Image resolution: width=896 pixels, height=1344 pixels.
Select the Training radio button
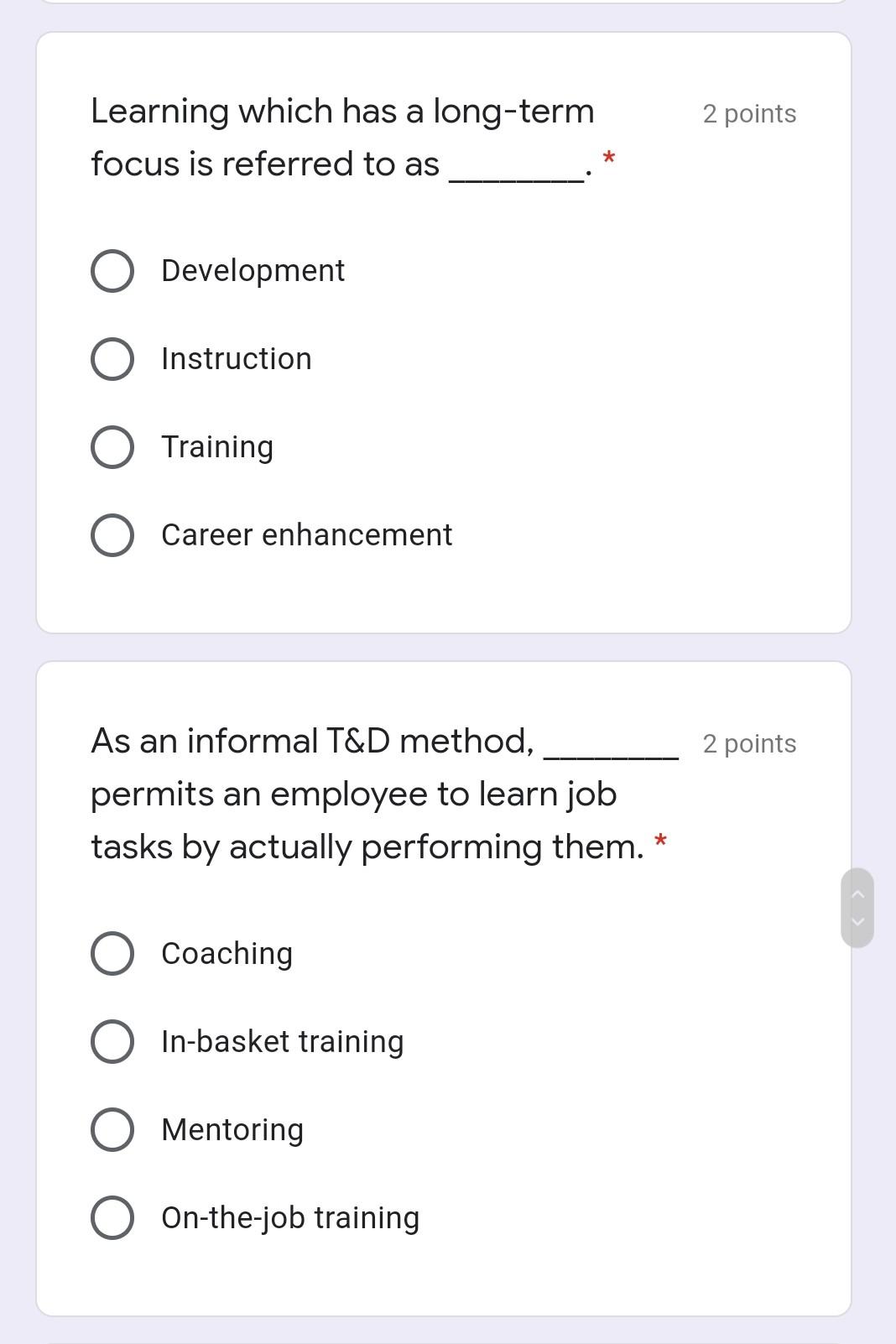112,446
